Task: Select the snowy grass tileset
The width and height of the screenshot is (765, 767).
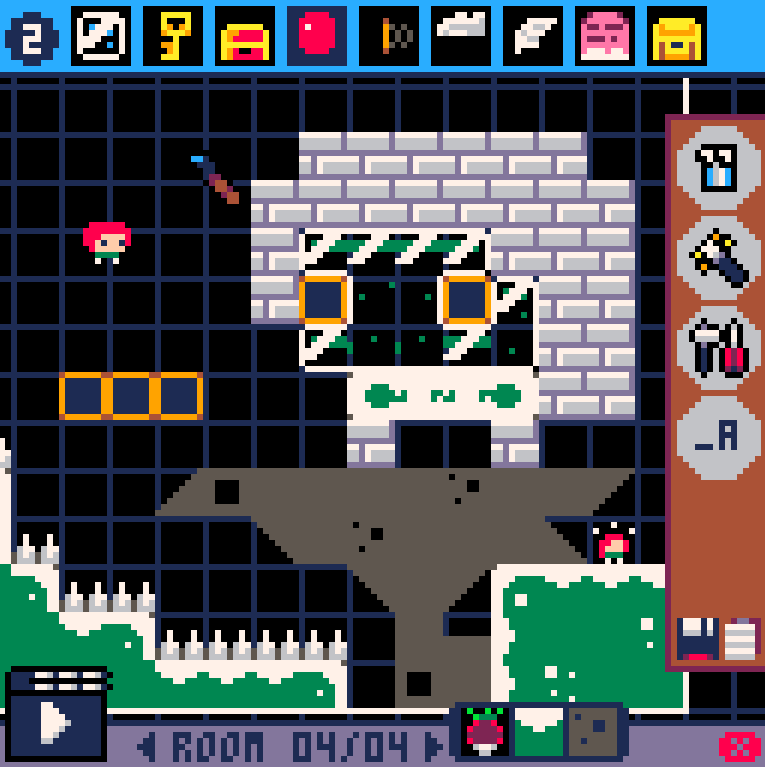Action: pyautogui.click(x=540, y=731)
